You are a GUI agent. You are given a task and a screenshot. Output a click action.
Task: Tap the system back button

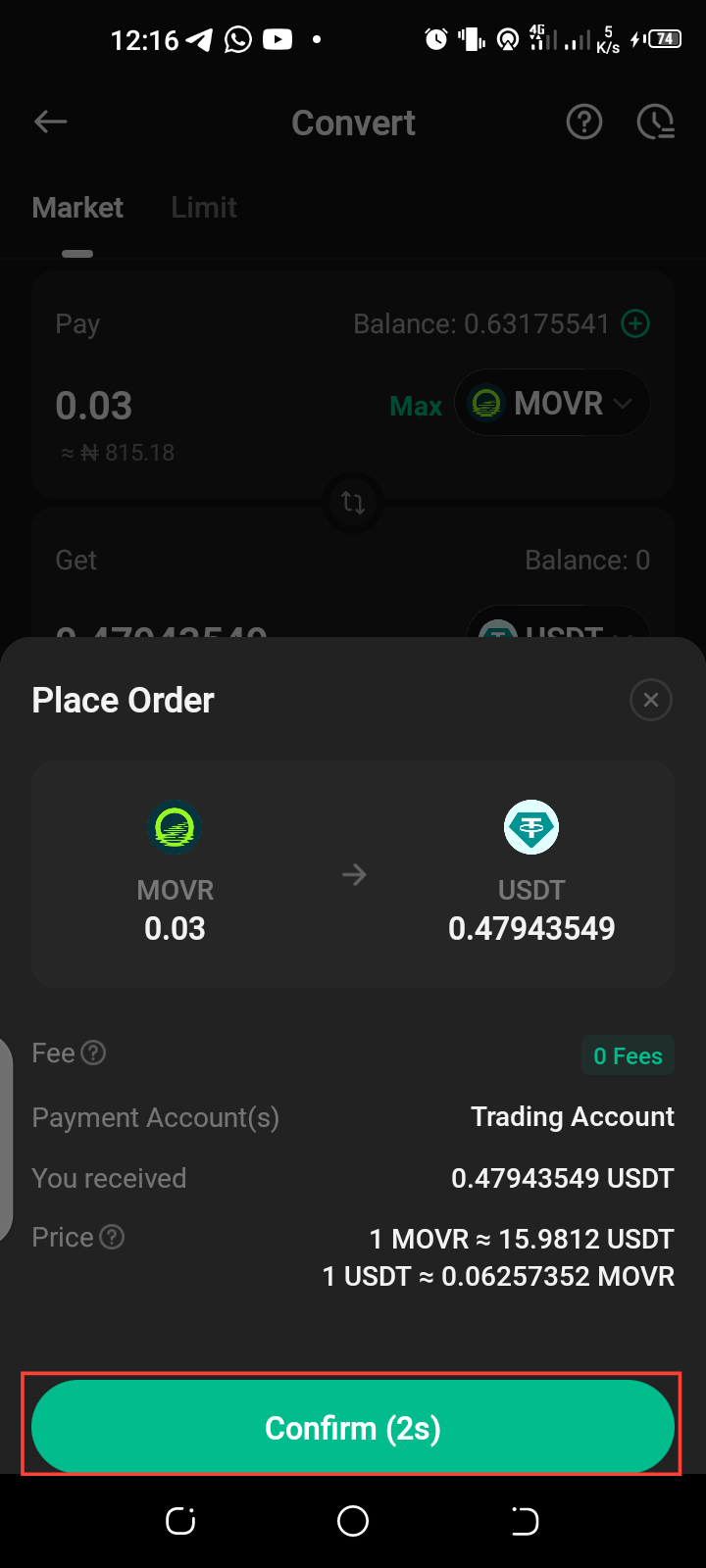525,1521
